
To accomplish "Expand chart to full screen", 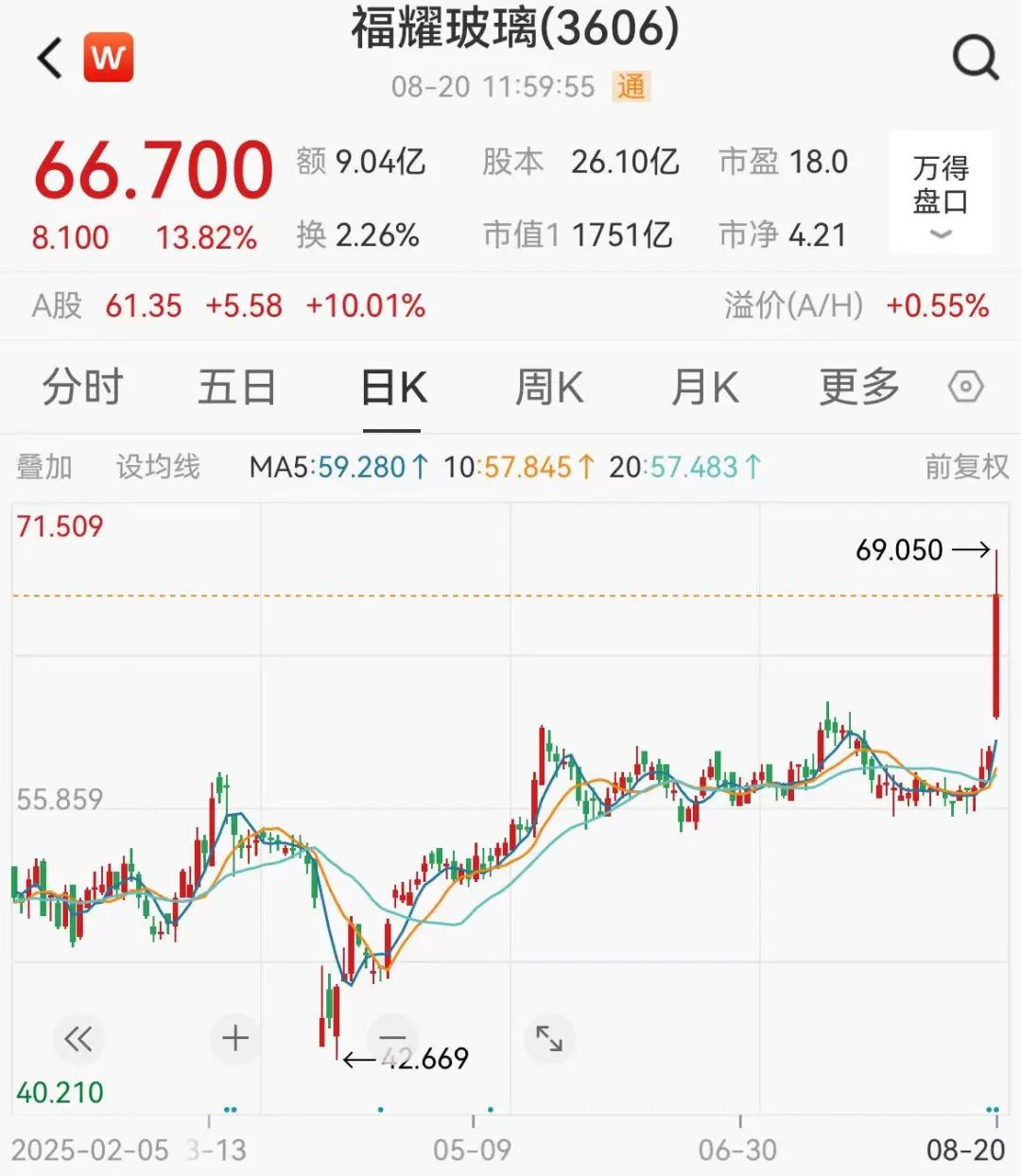I will pyautogui.click(x=549, y=1039).
